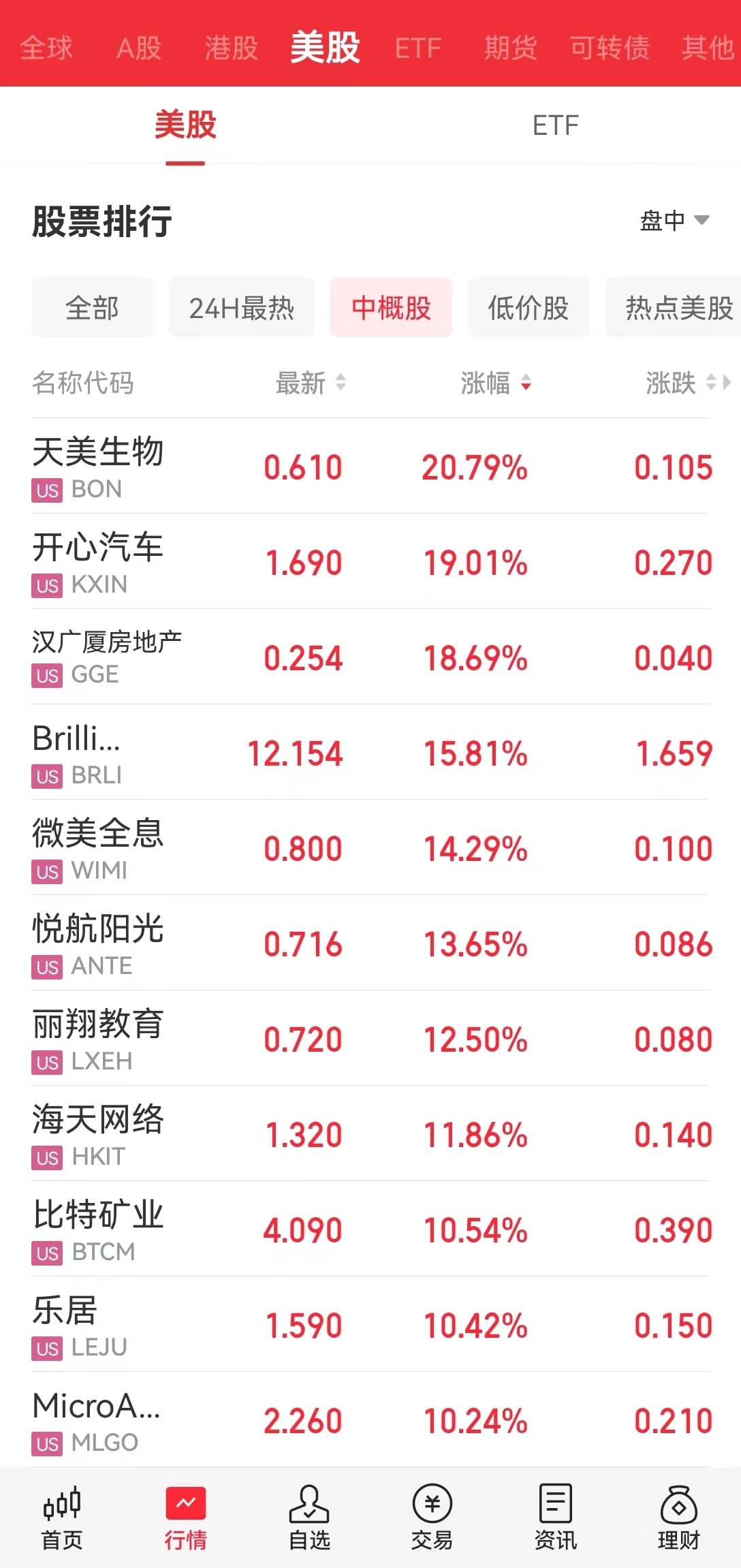Select the 24H最热 chip
Viewport: 741px width, 1568px height.
[242, 307]
